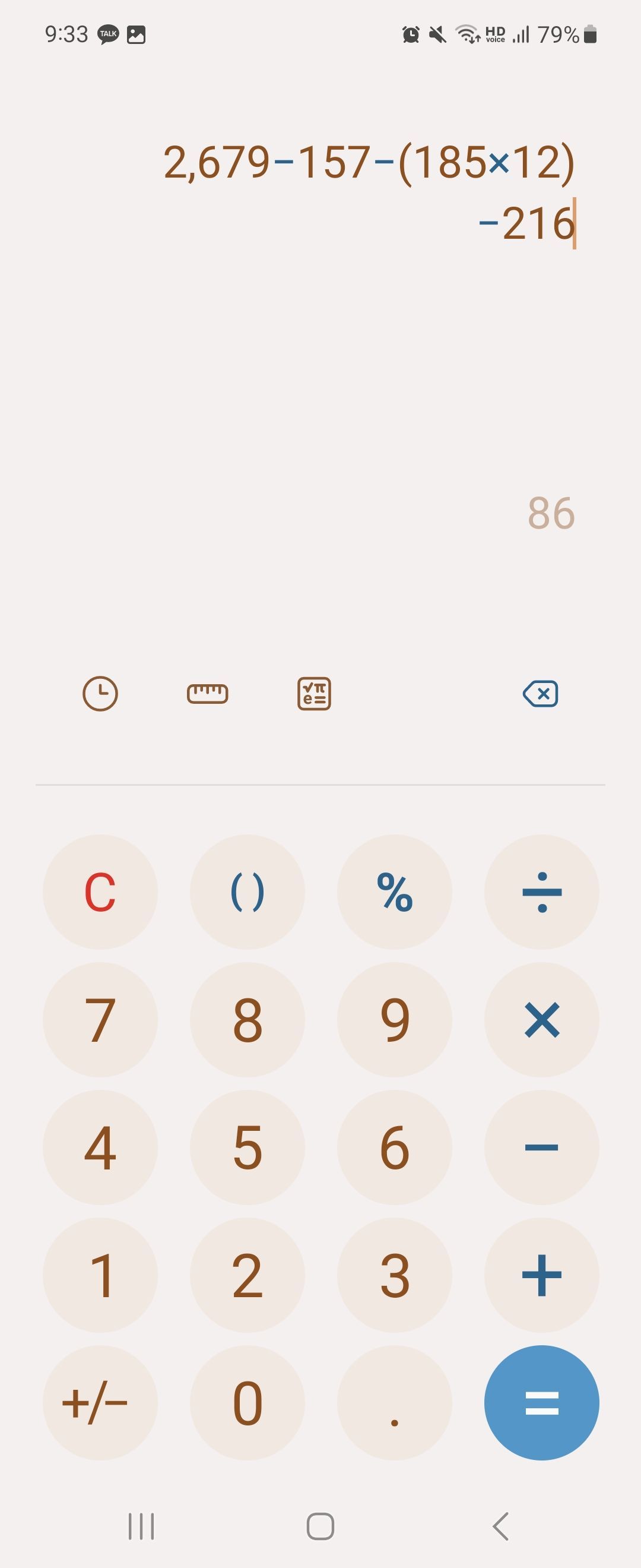Enter the digit 5

pos(247,1147)
